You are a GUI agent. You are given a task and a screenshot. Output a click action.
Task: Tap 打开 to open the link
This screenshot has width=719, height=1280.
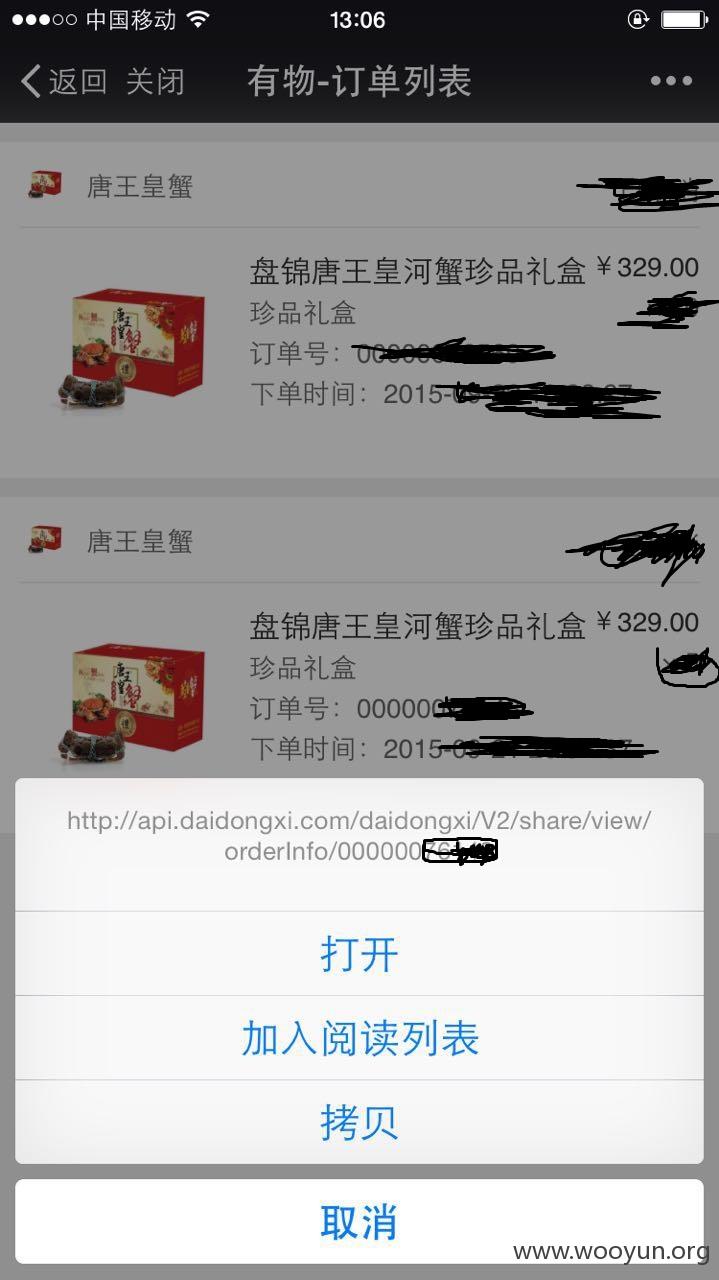(x=359, y=954)
